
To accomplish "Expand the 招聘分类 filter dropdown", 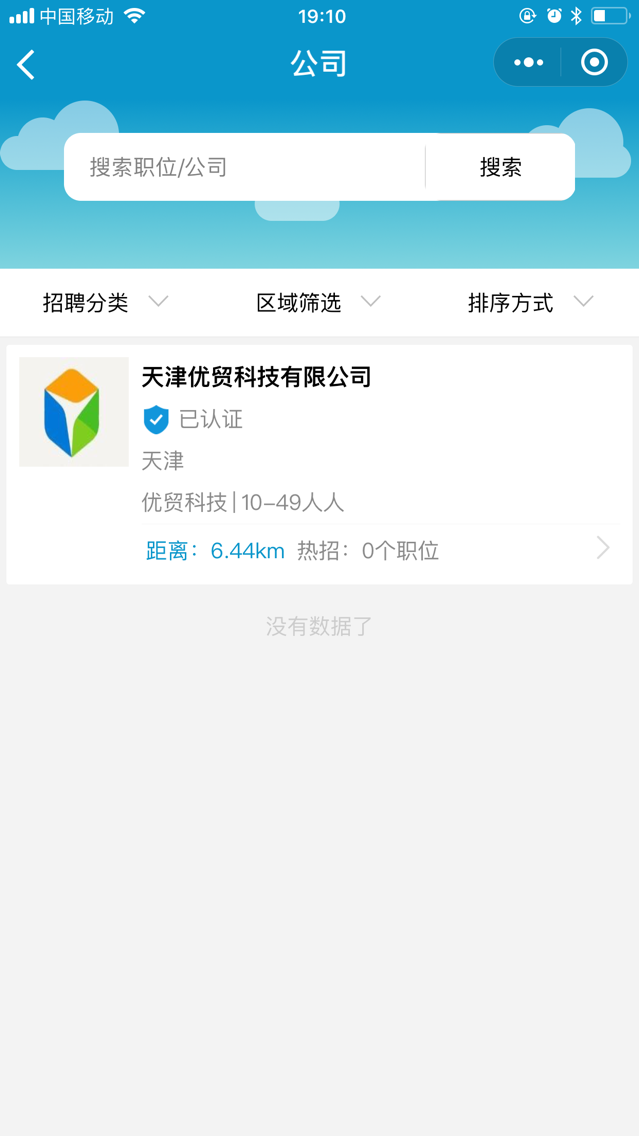I will click(x=105, y=302).
